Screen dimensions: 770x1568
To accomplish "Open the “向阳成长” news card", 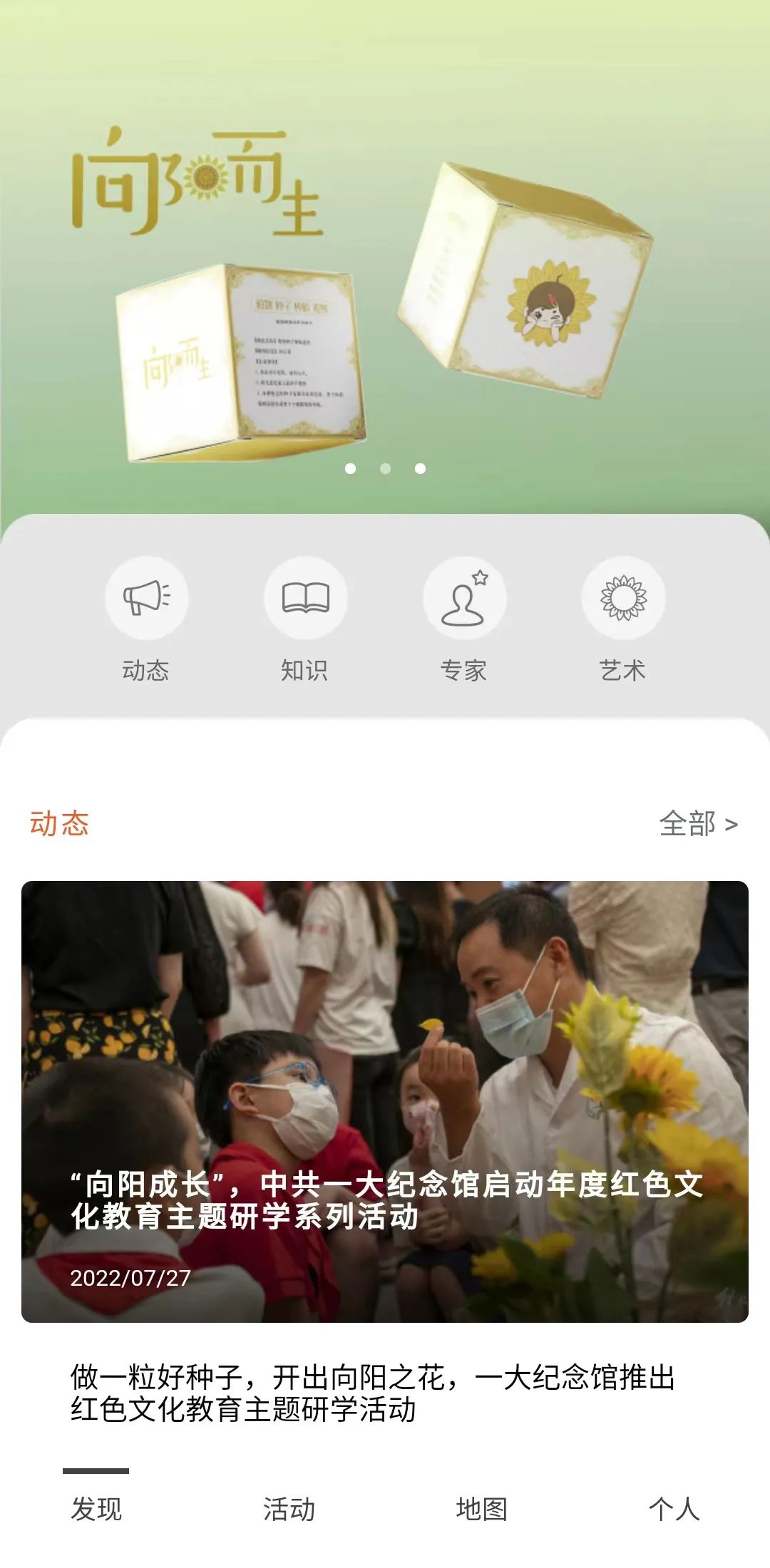I will click(x=385, y=1101).
